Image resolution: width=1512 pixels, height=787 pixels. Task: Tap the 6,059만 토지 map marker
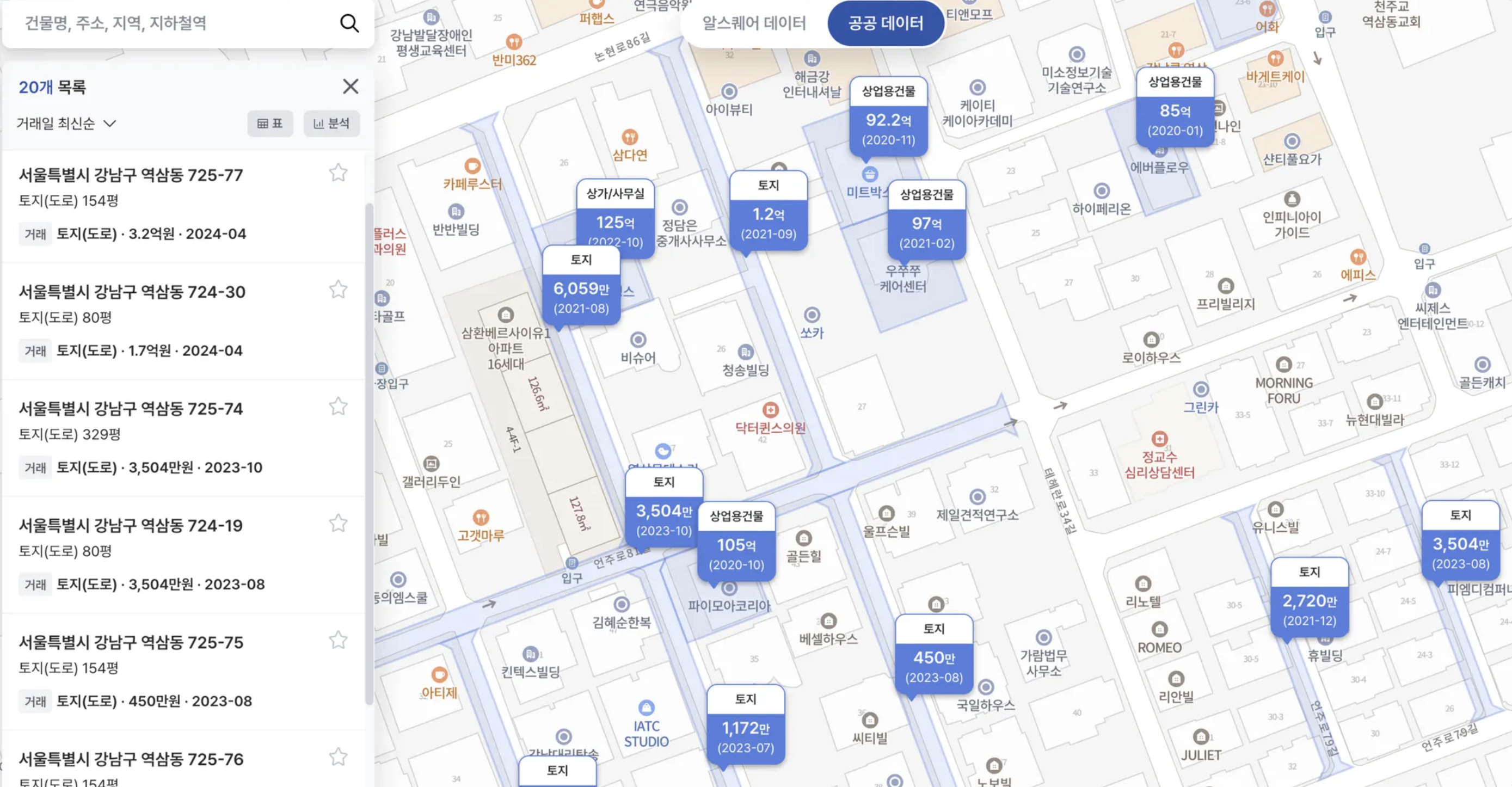pyautogui.click(x=581, y=289)
